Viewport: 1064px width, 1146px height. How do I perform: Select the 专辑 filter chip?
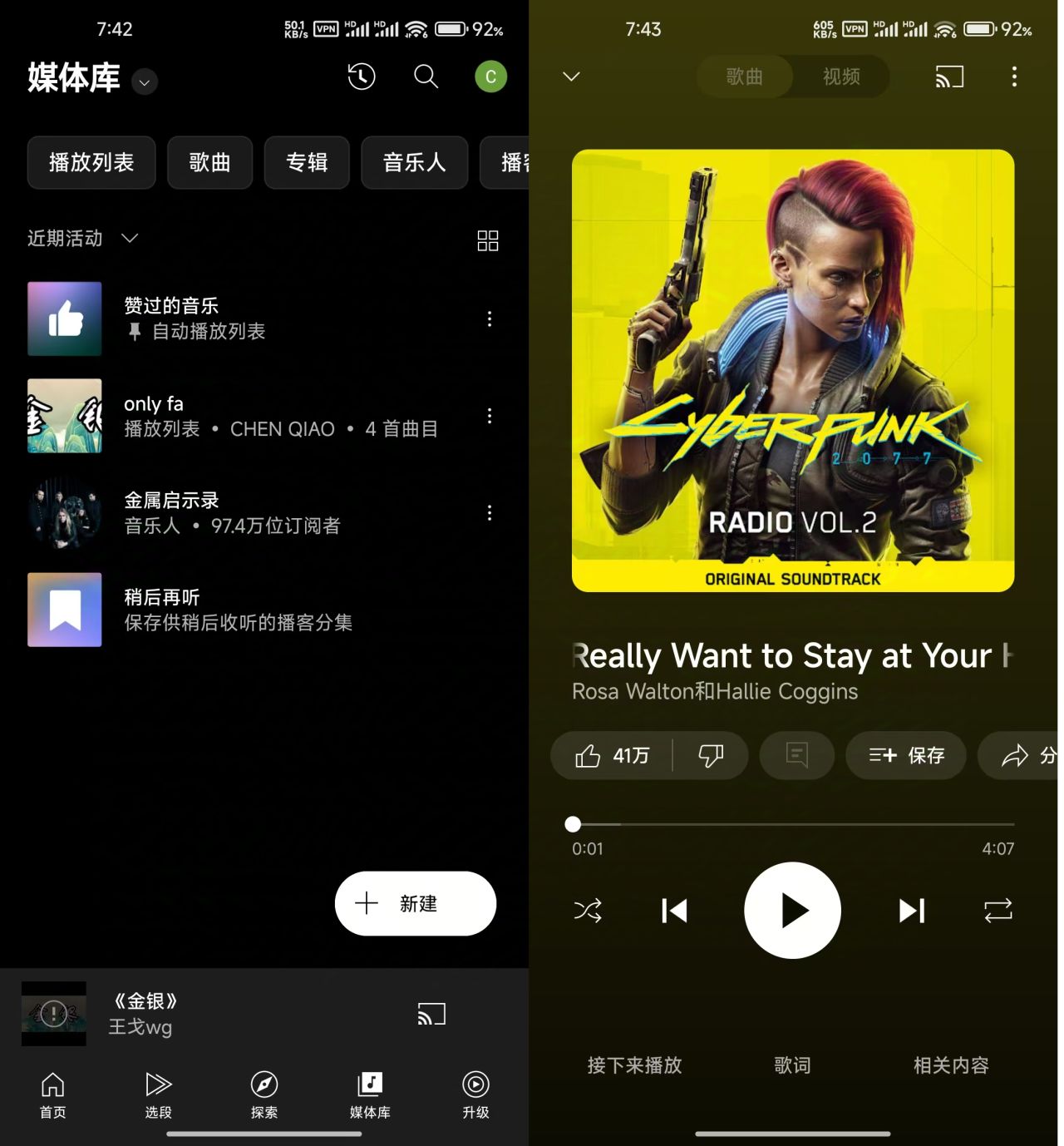pos(307,162)
